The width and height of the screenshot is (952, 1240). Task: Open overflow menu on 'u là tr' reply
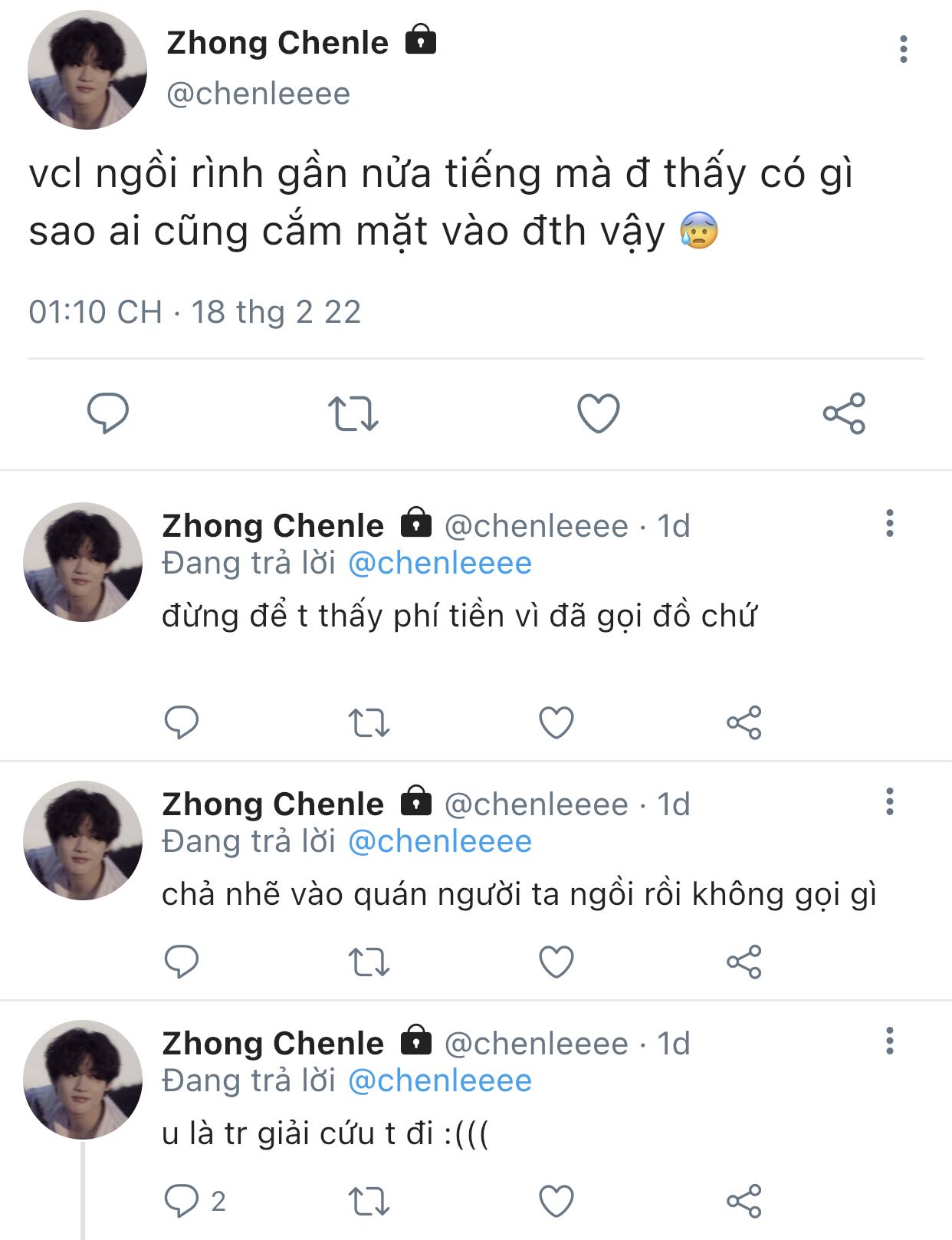[x=889, y=1041]
